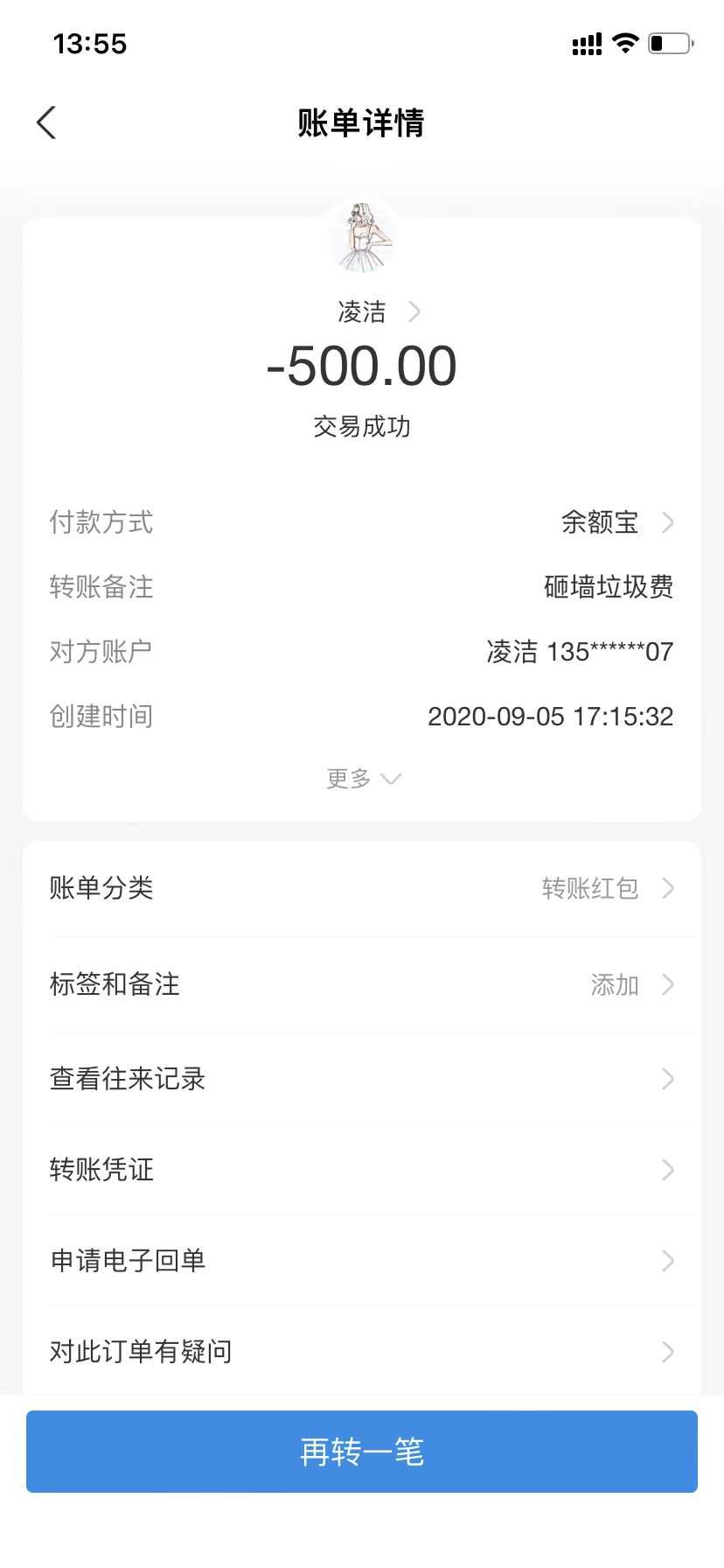Select 对此订单有疑问

point(362,1352)
